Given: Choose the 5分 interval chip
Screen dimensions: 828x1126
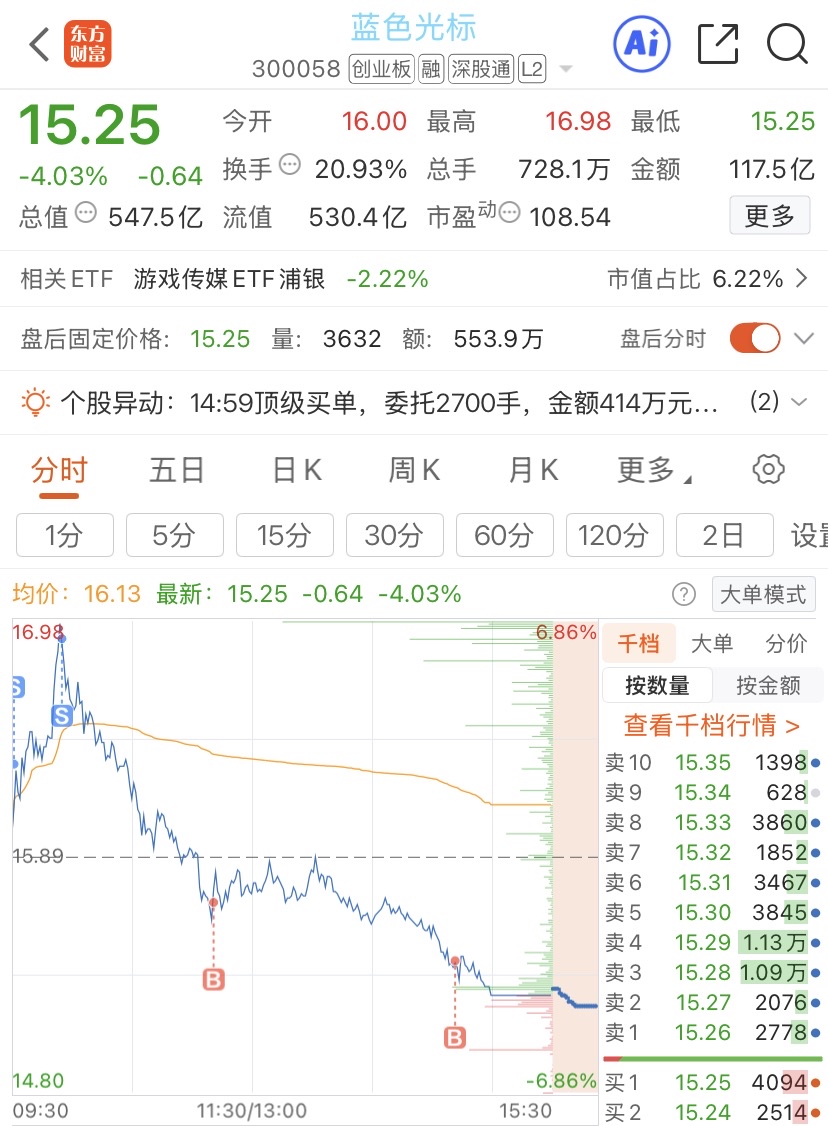Looking at the screenshot, I should point(175,535).
